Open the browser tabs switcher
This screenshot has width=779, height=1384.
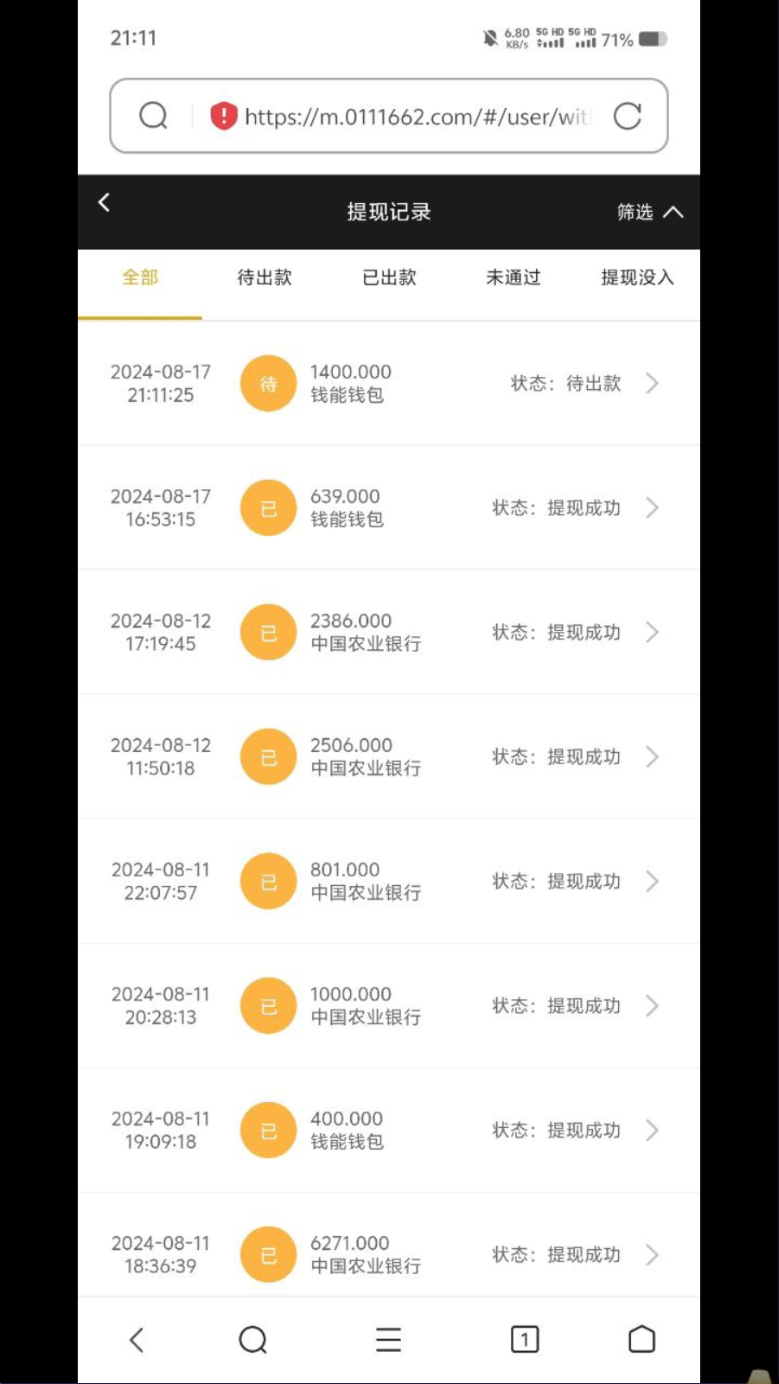point(525,1340)
